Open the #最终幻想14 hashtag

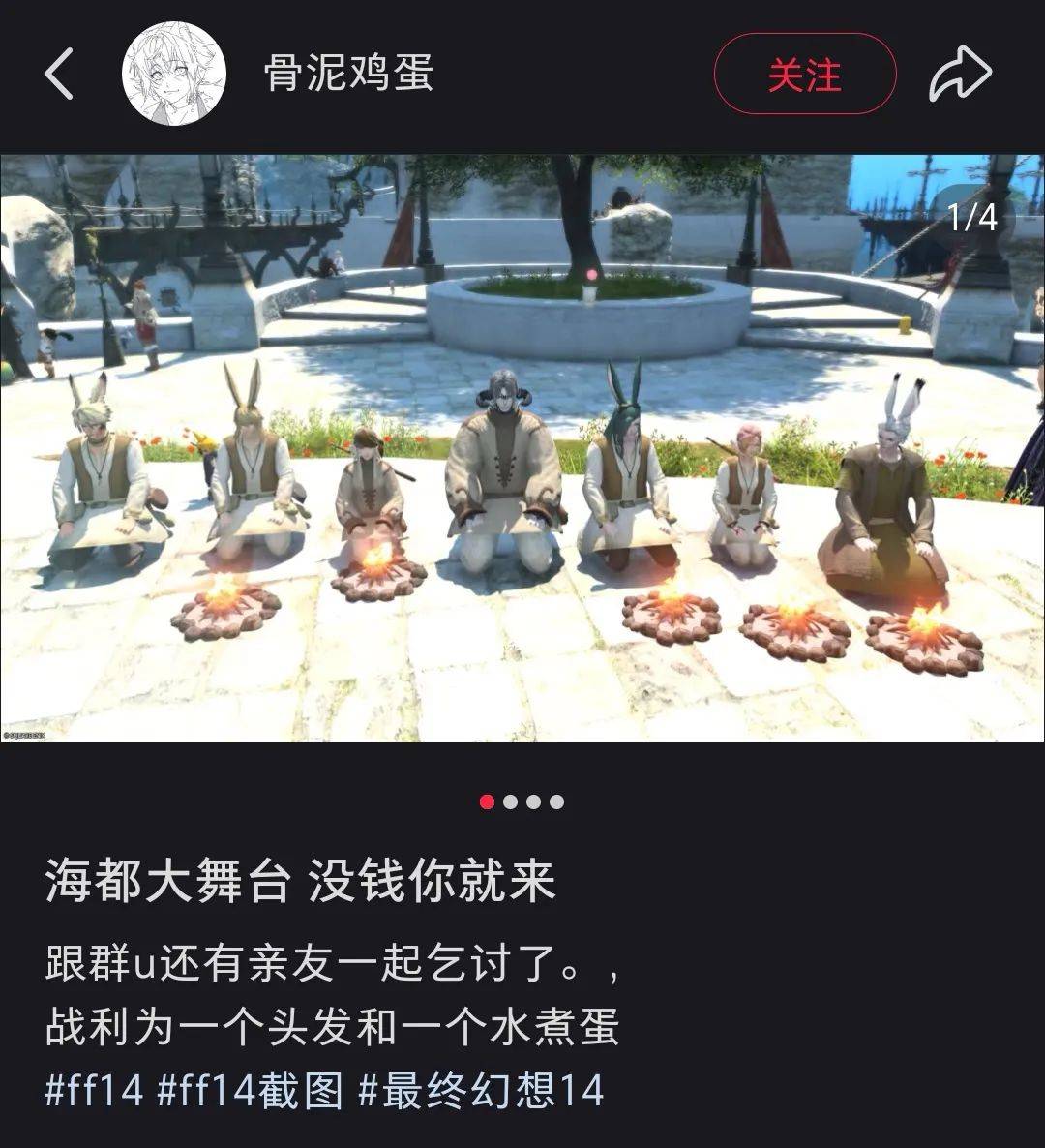point(481,1090)
